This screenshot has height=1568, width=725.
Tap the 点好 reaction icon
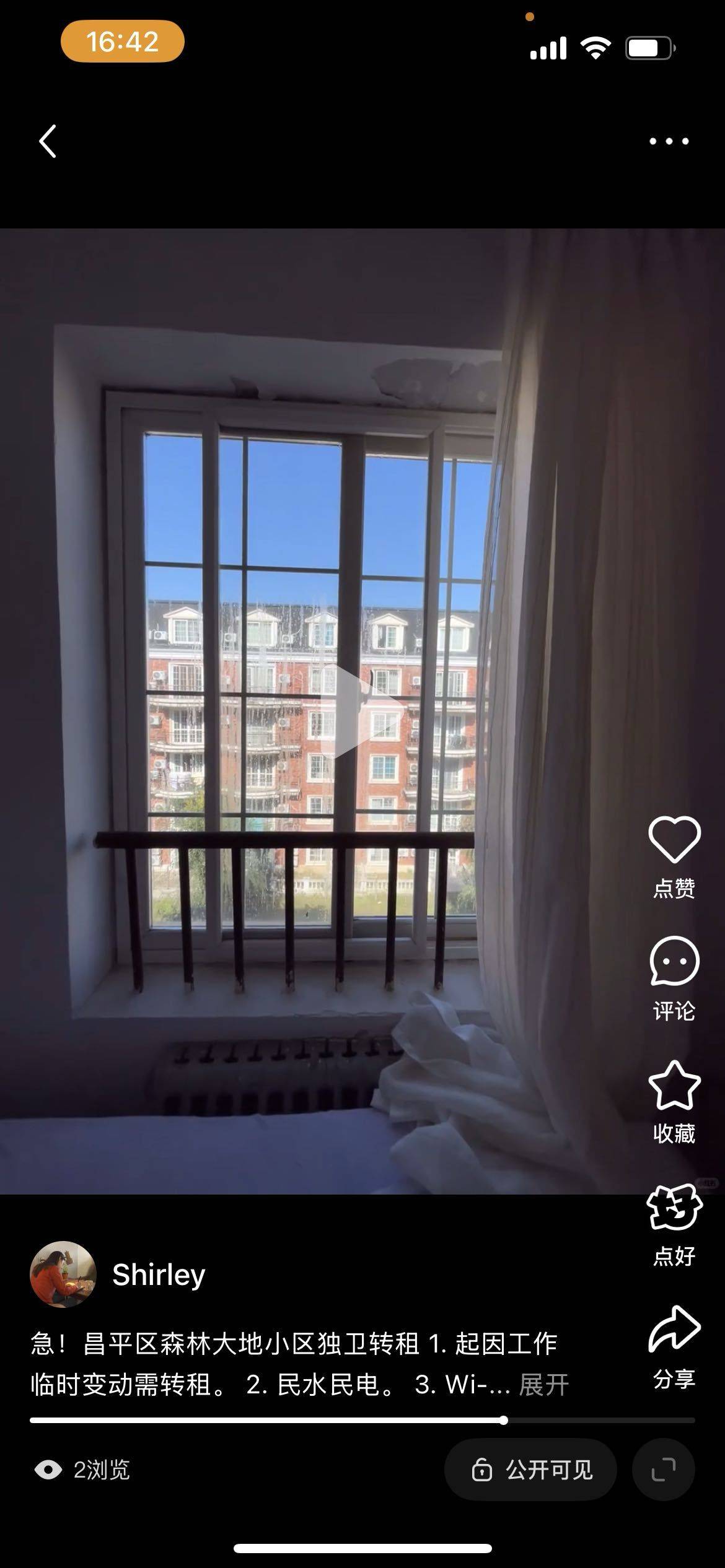674,1208
